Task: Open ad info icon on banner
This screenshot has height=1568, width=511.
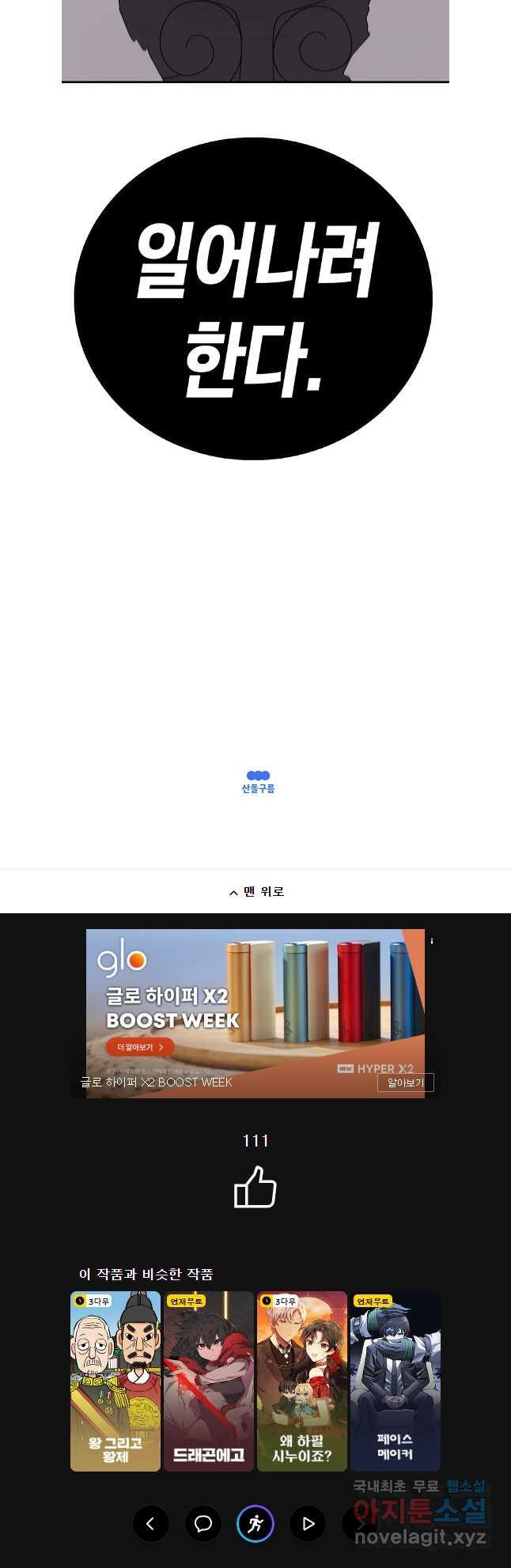Action: (432, 941)
